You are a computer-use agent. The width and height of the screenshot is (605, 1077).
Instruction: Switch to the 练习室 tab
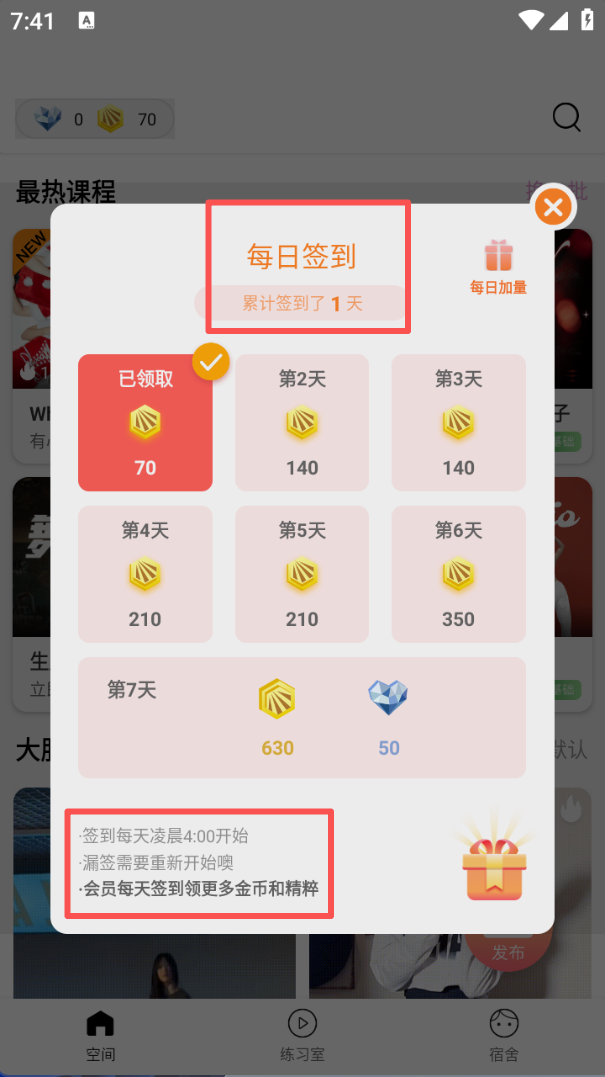302,1034
